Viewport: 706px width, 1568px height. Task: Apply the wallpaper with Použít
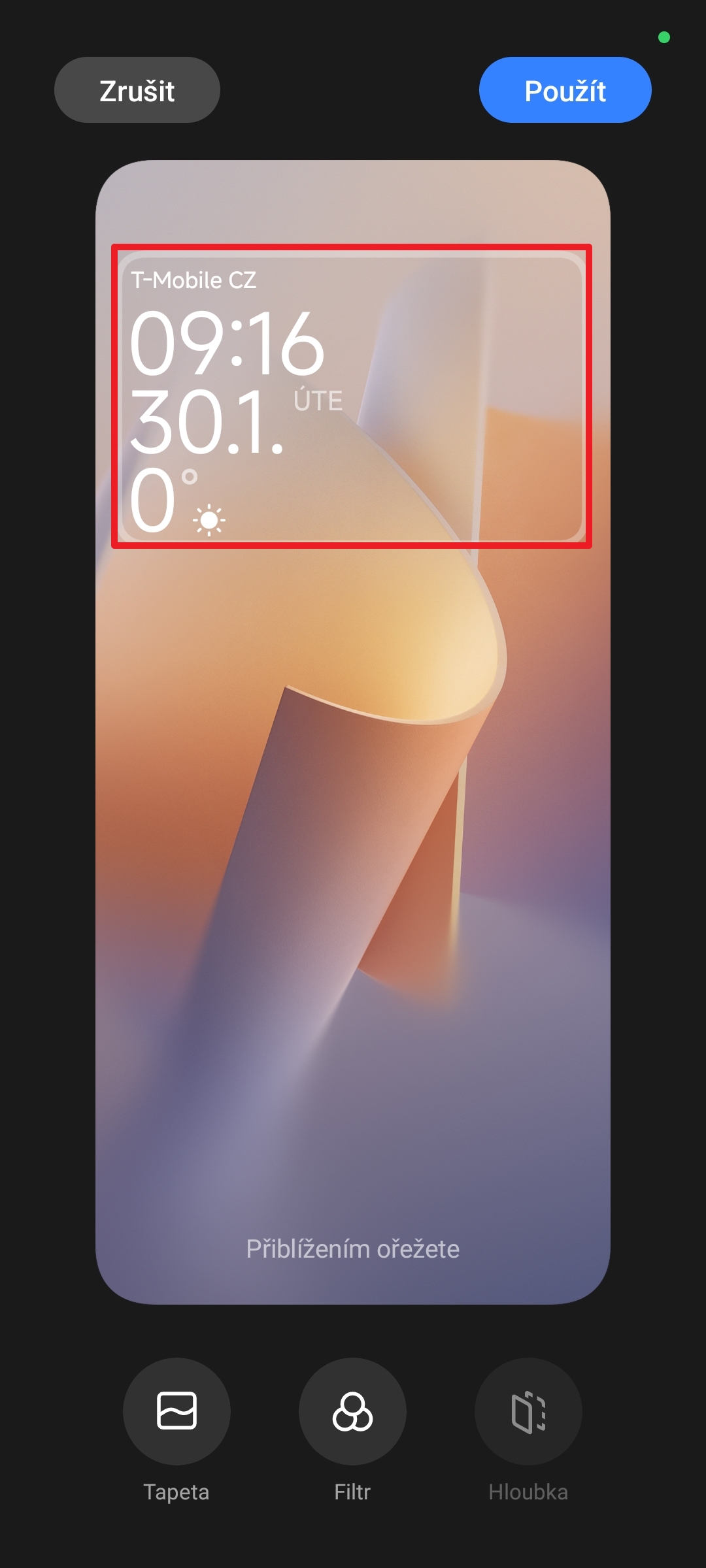coord(565,90)
